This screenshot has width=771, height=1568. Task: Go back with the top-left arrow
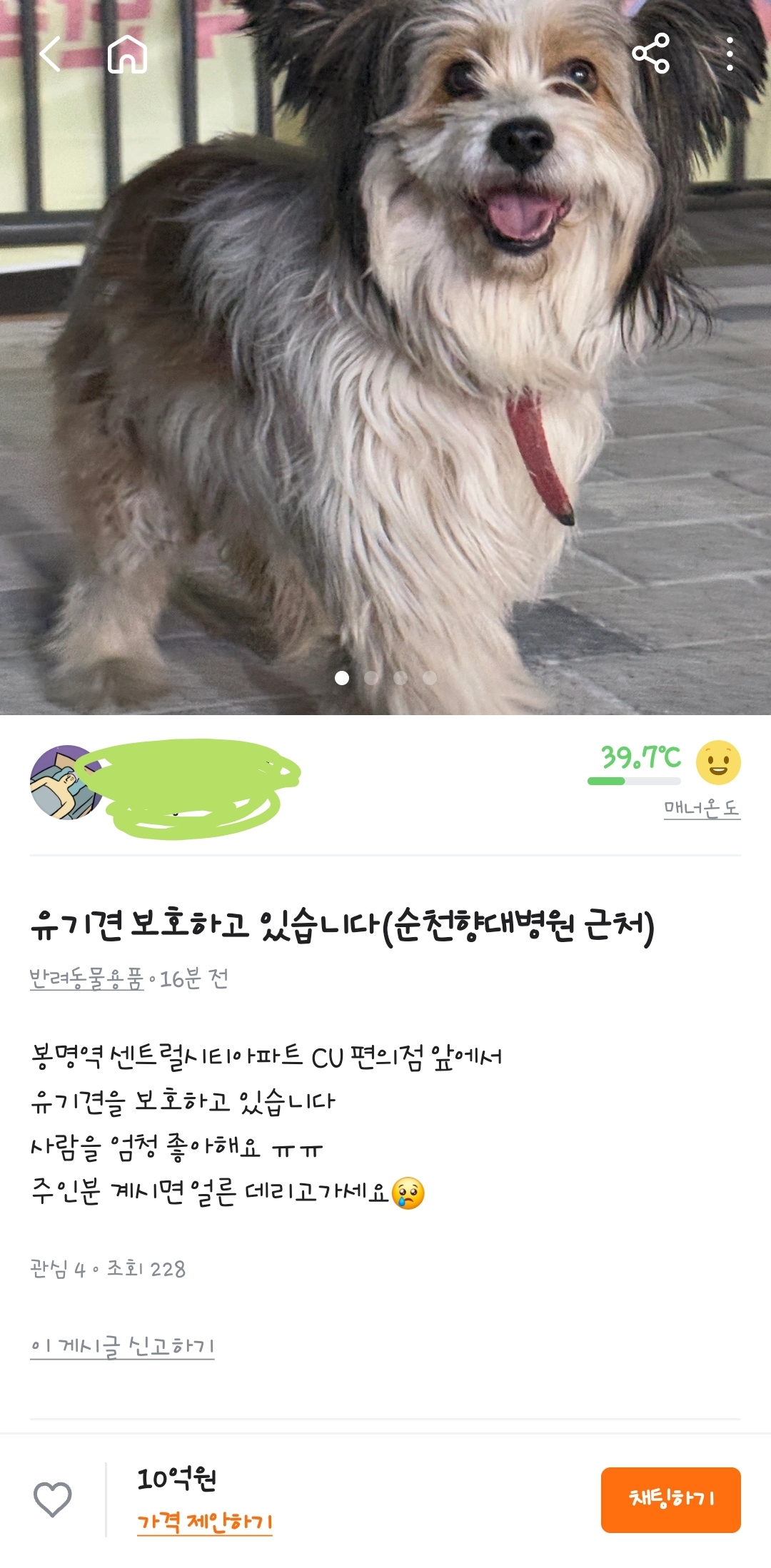tap(50, 54)
